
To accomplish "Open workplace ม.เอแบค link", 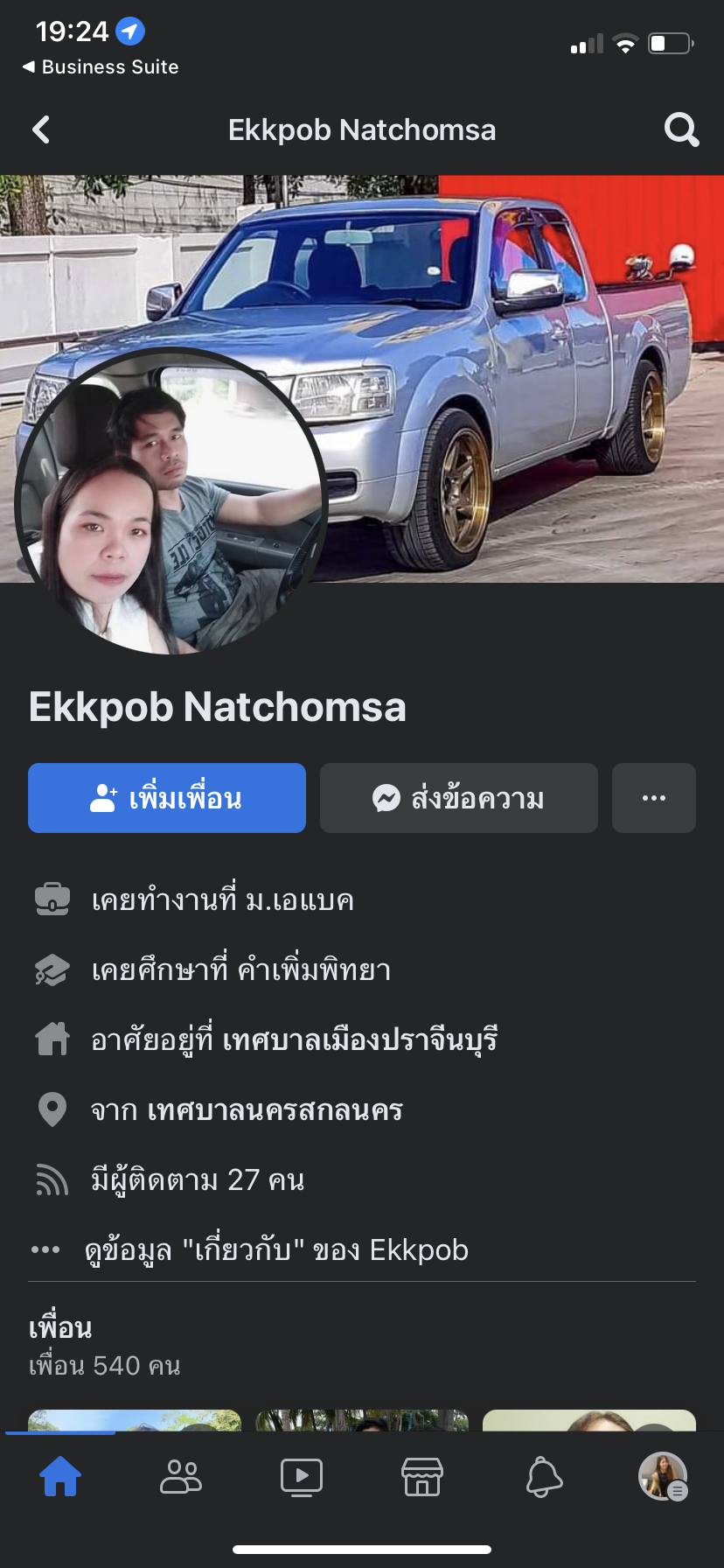I will point(299,900).
